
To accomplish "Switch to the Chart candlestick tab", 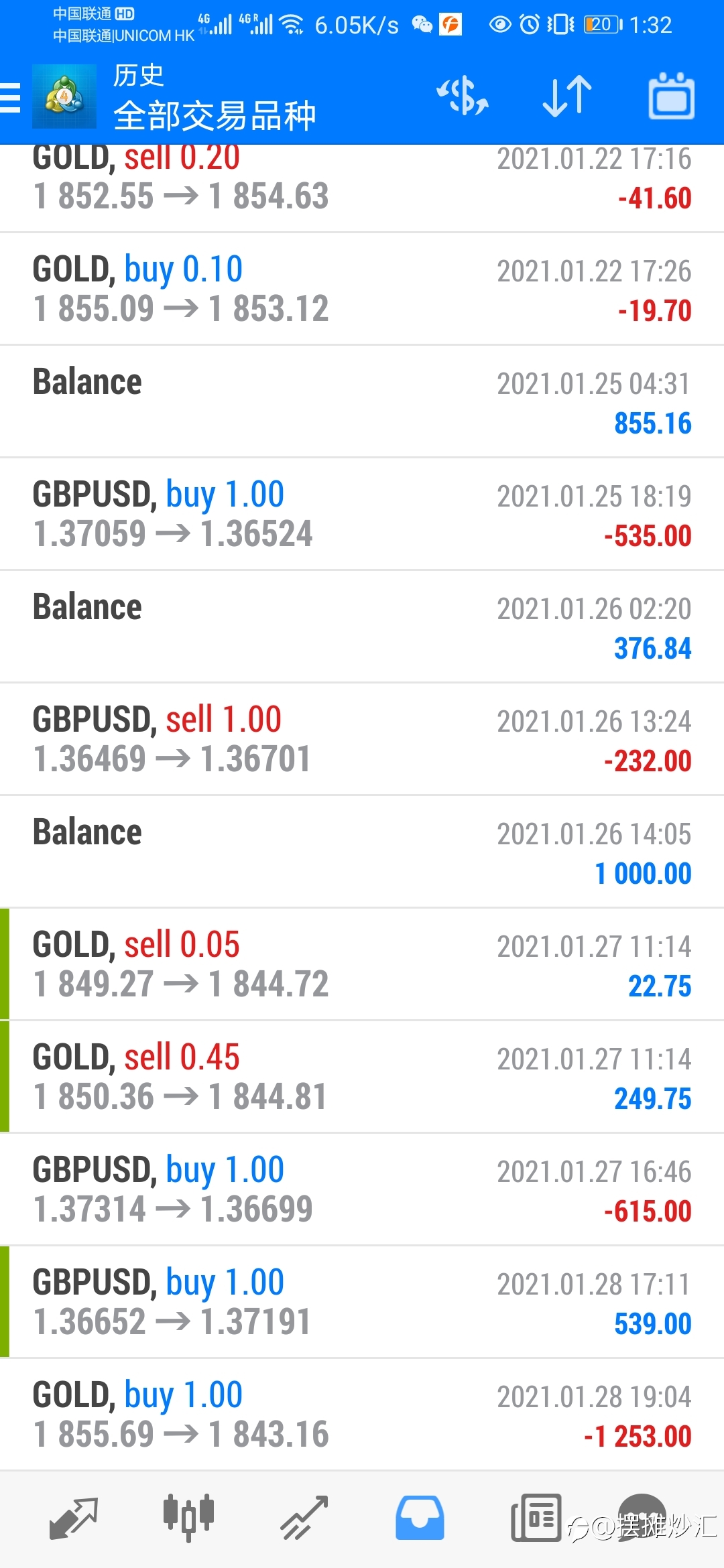I will pyautogui.click(x=188, y=1518).
